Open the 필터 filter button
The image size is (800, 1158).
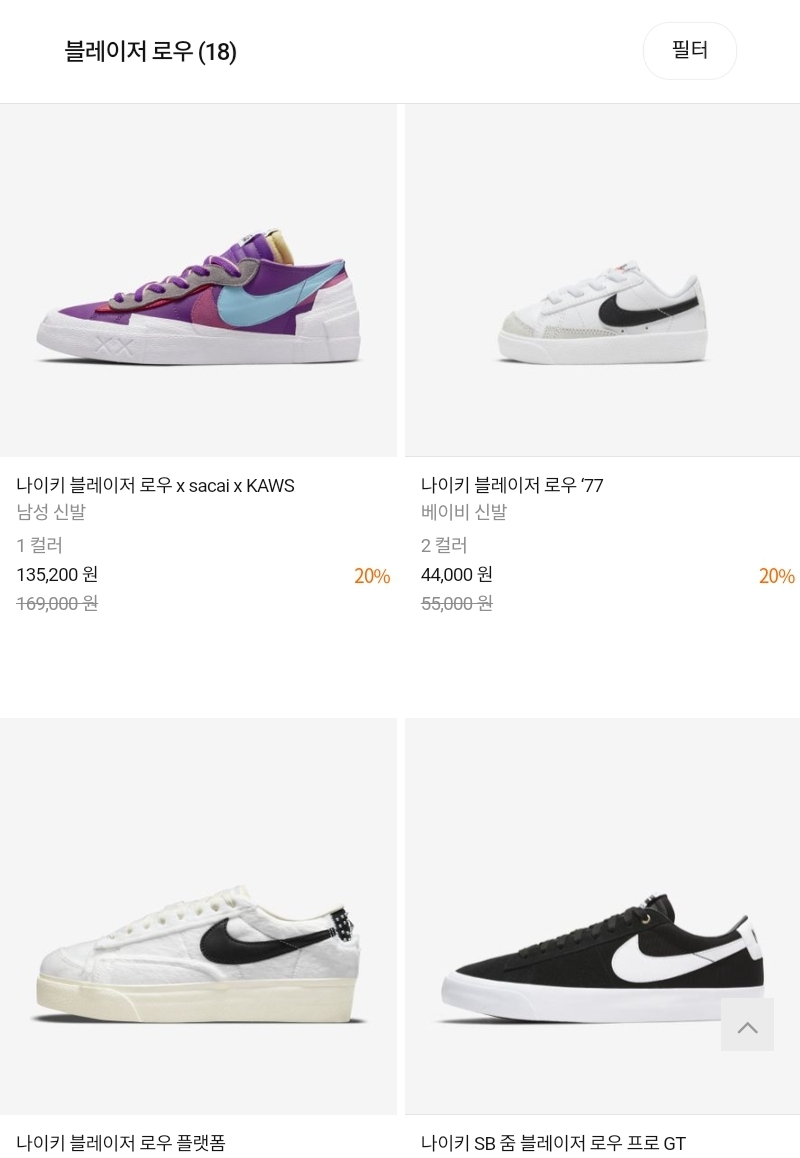point(689,51)
